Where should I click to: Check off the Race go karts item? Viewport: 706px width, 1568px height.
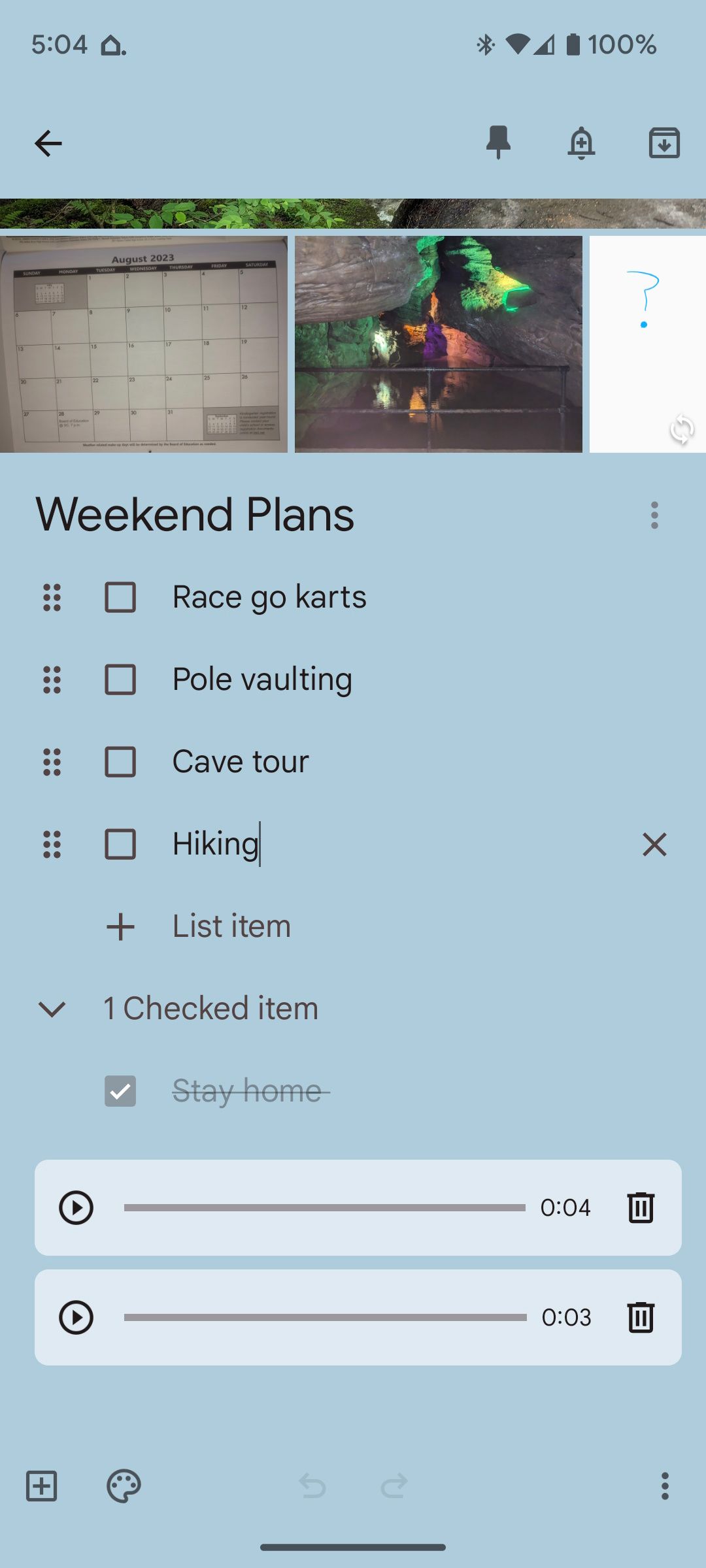pos(121,596)
